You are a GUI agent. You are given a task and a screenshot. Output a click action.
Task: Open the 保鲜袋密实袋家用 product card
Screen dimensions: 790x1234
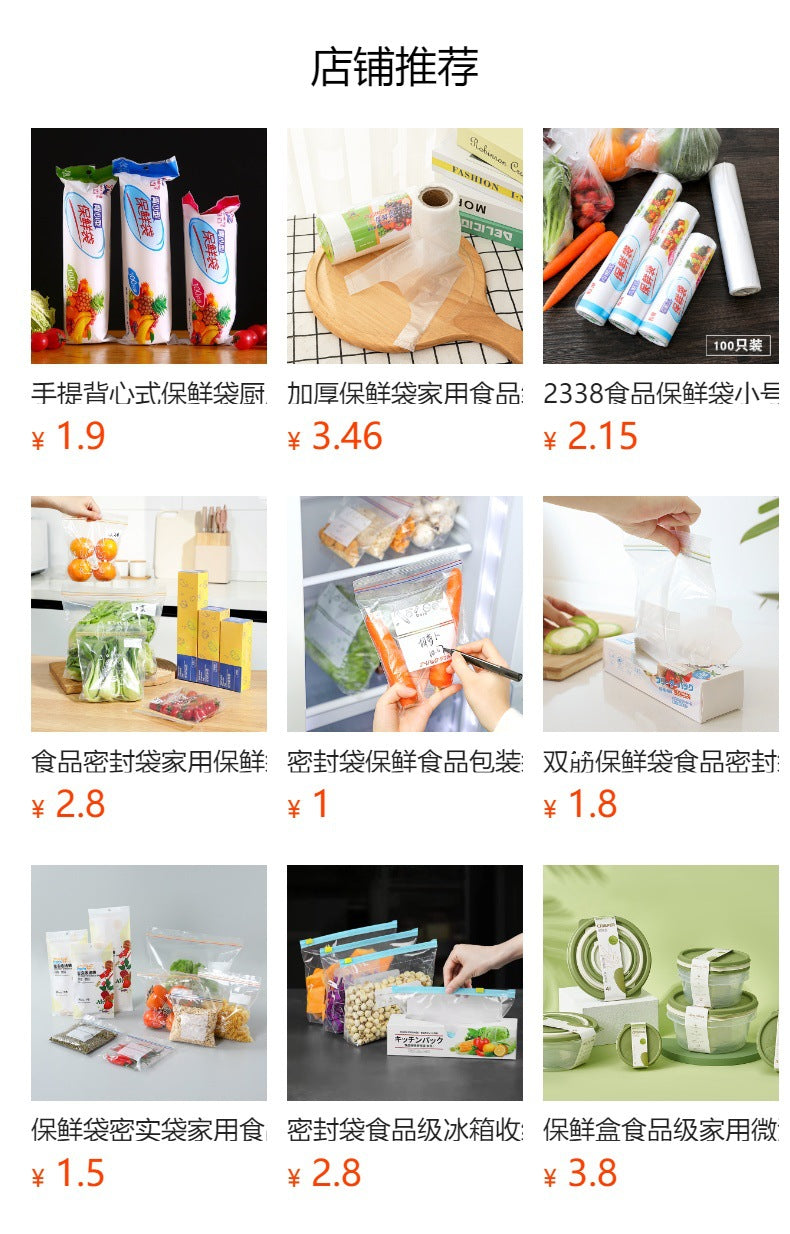coord(148,982)
